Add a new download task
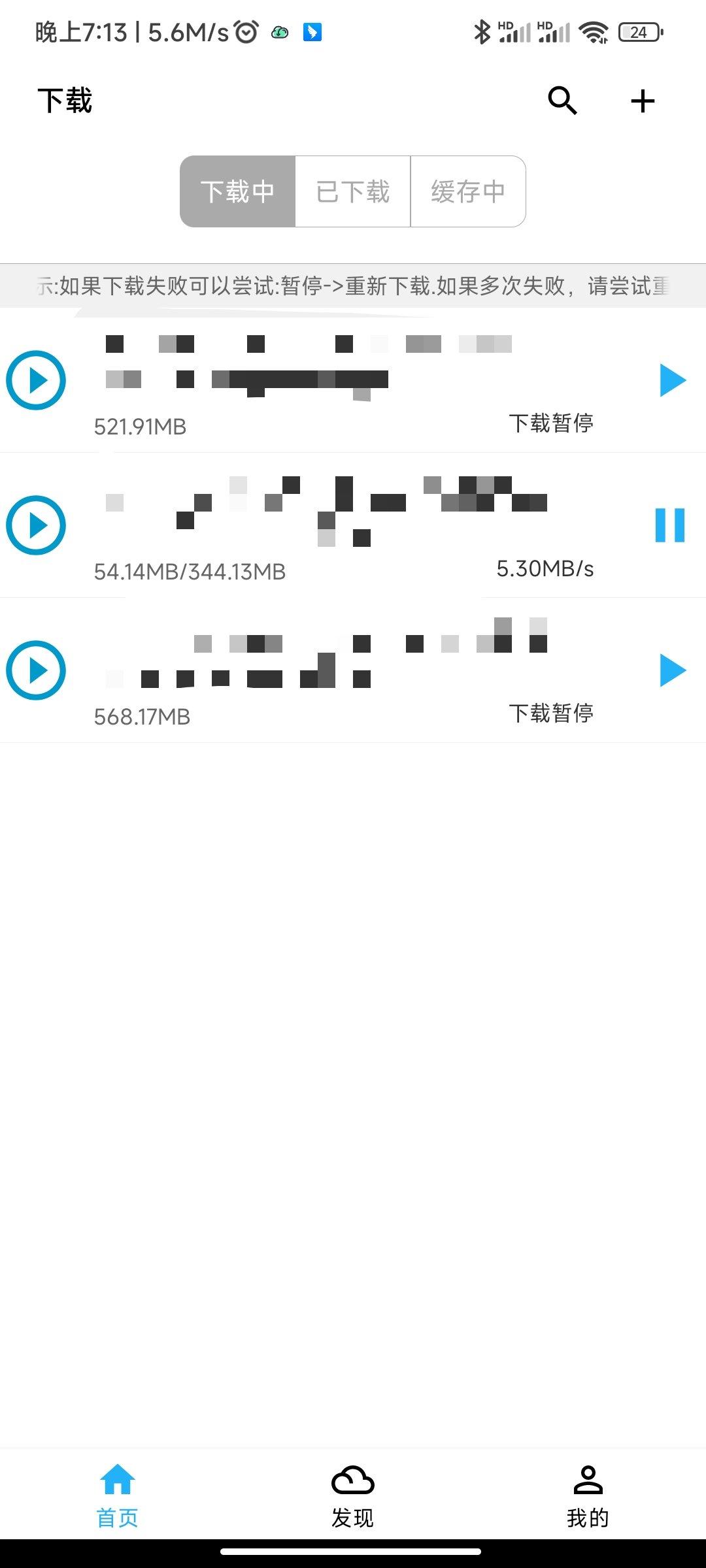 tap(641, 100)
